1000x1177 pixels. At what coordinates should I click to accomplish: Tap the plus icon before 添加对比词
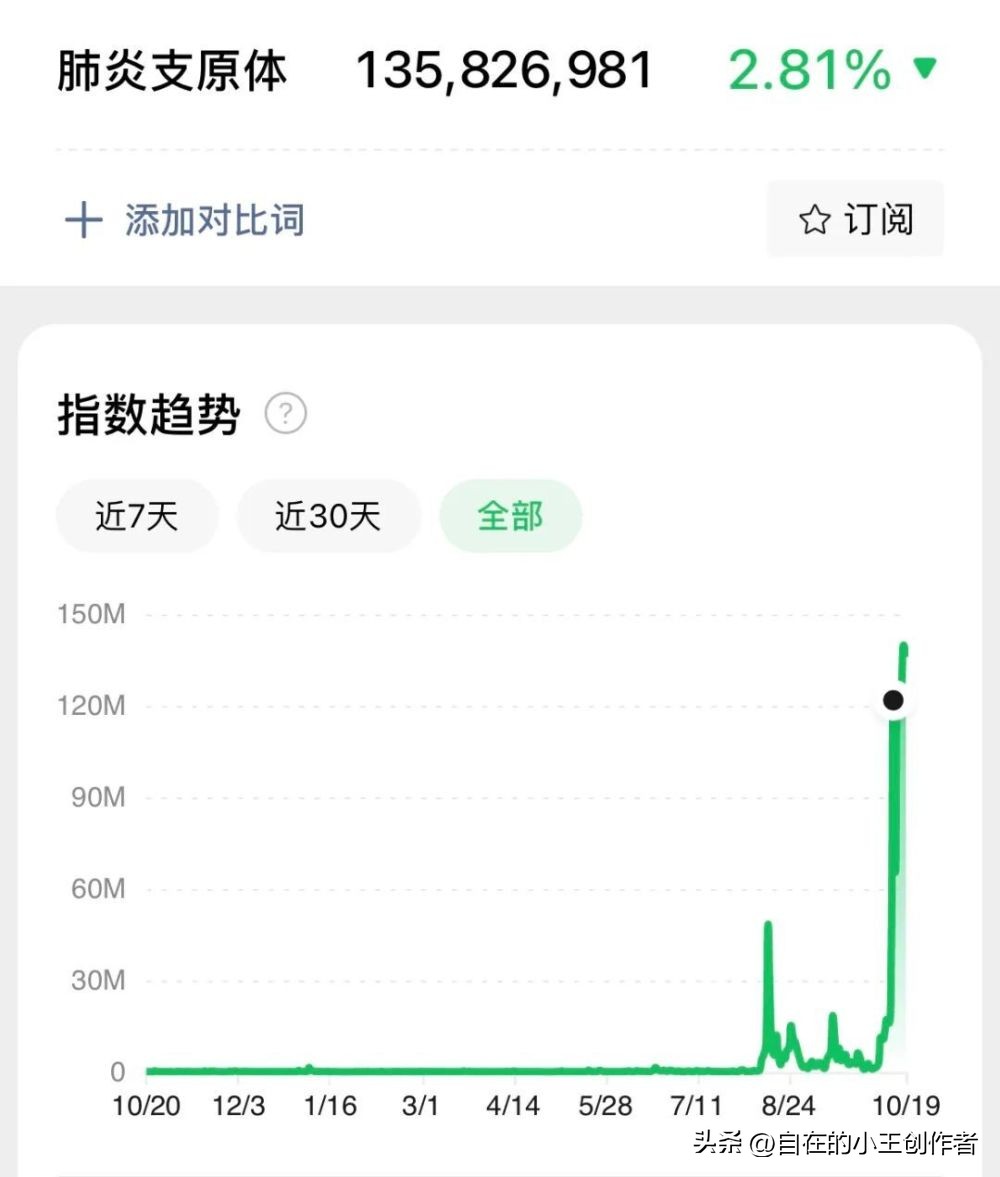click(x=83, y=219)
